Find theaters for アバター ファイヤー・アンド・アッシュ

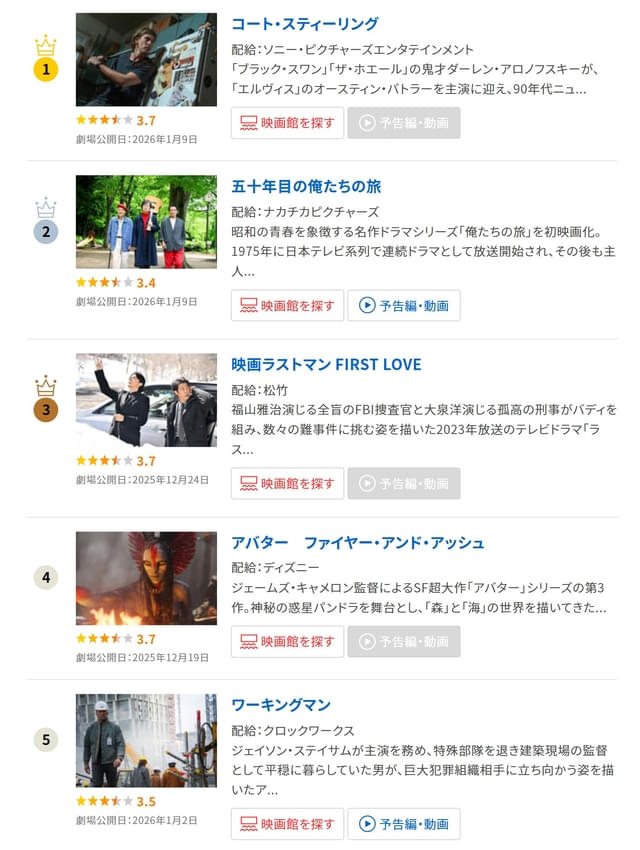pos(287,641)
